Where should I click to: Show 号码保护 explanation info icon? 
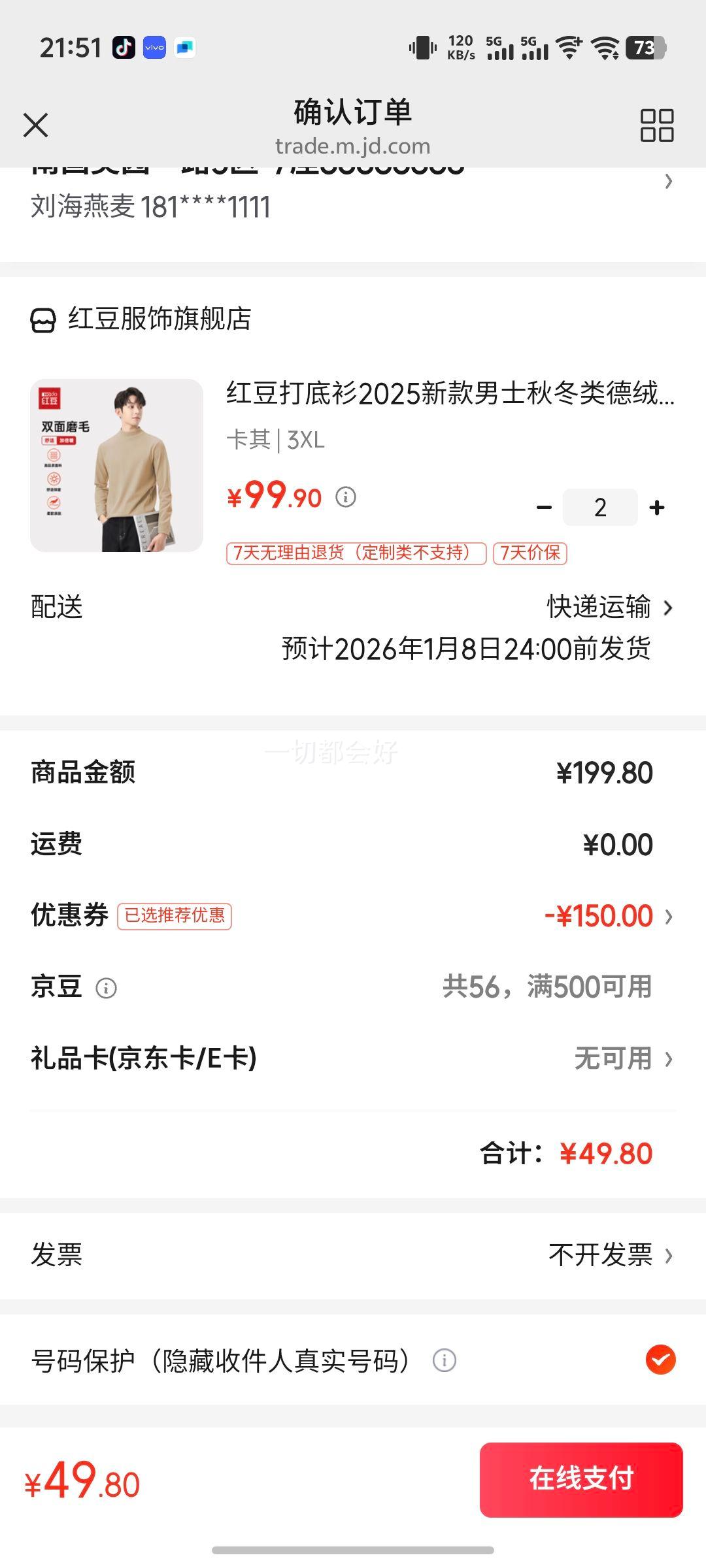coord(445,1361)
